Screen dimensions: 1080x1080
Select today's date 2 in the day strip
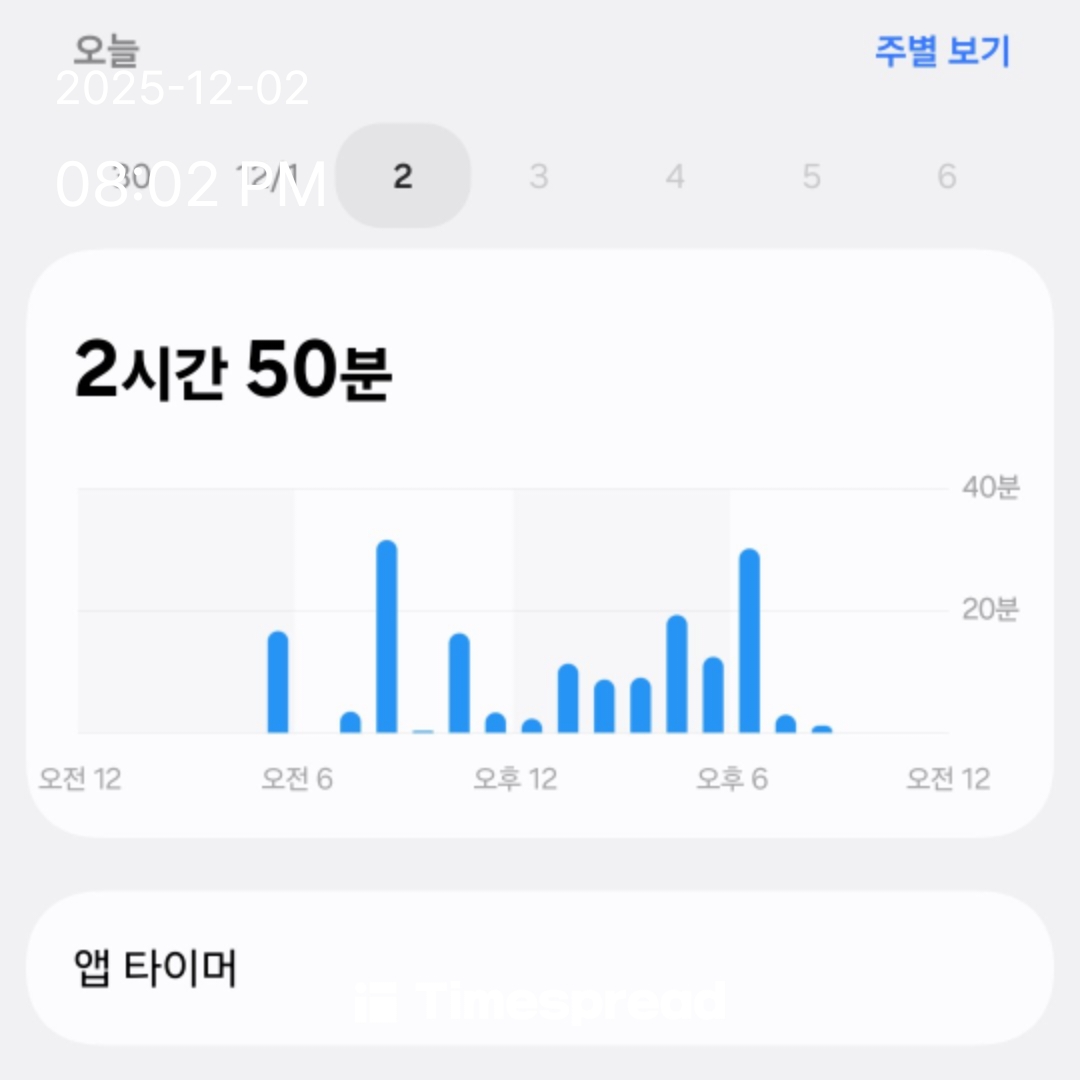coord(403,177)
